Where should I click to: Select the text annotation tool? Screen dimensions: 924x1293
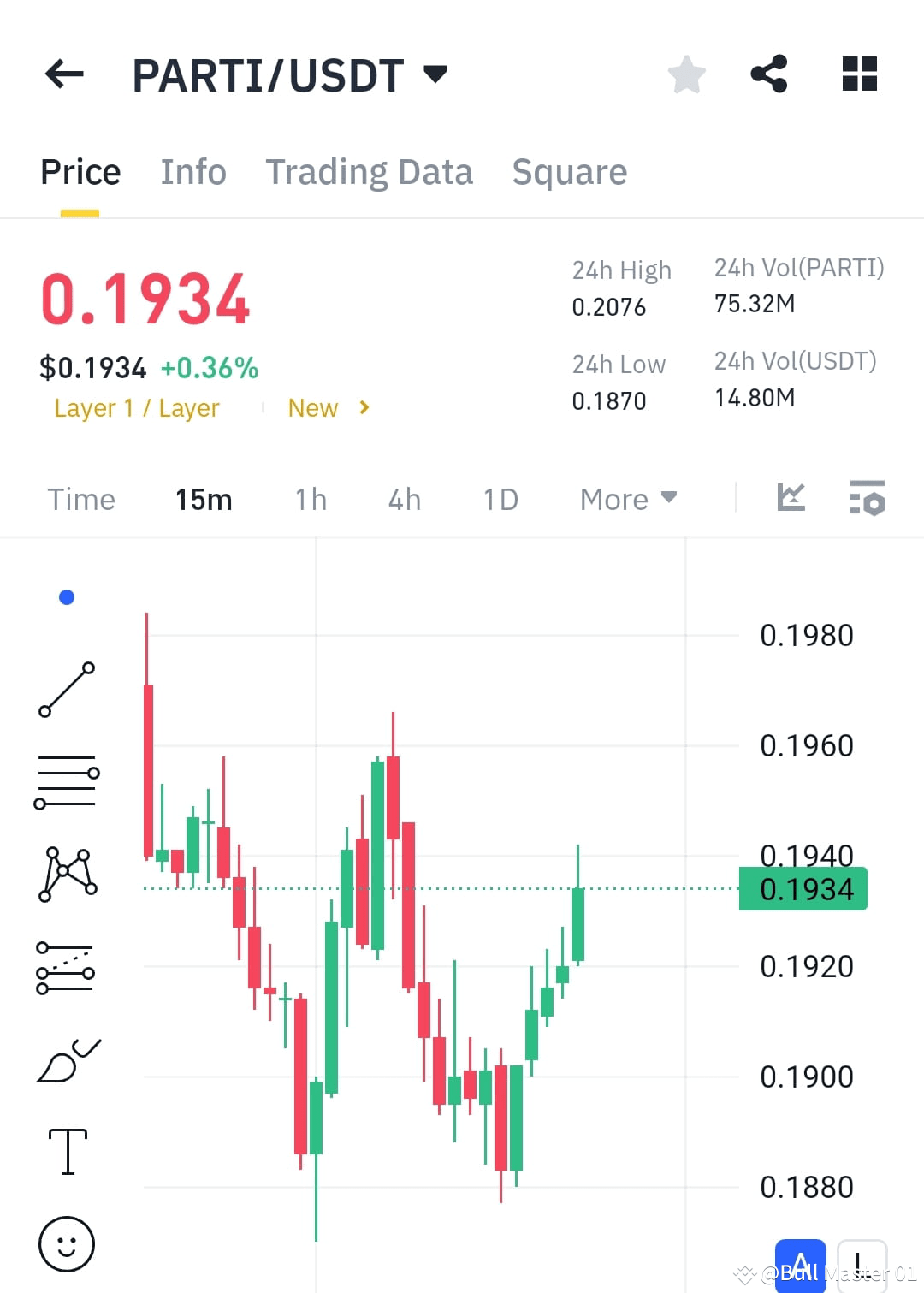[67, 1151]
